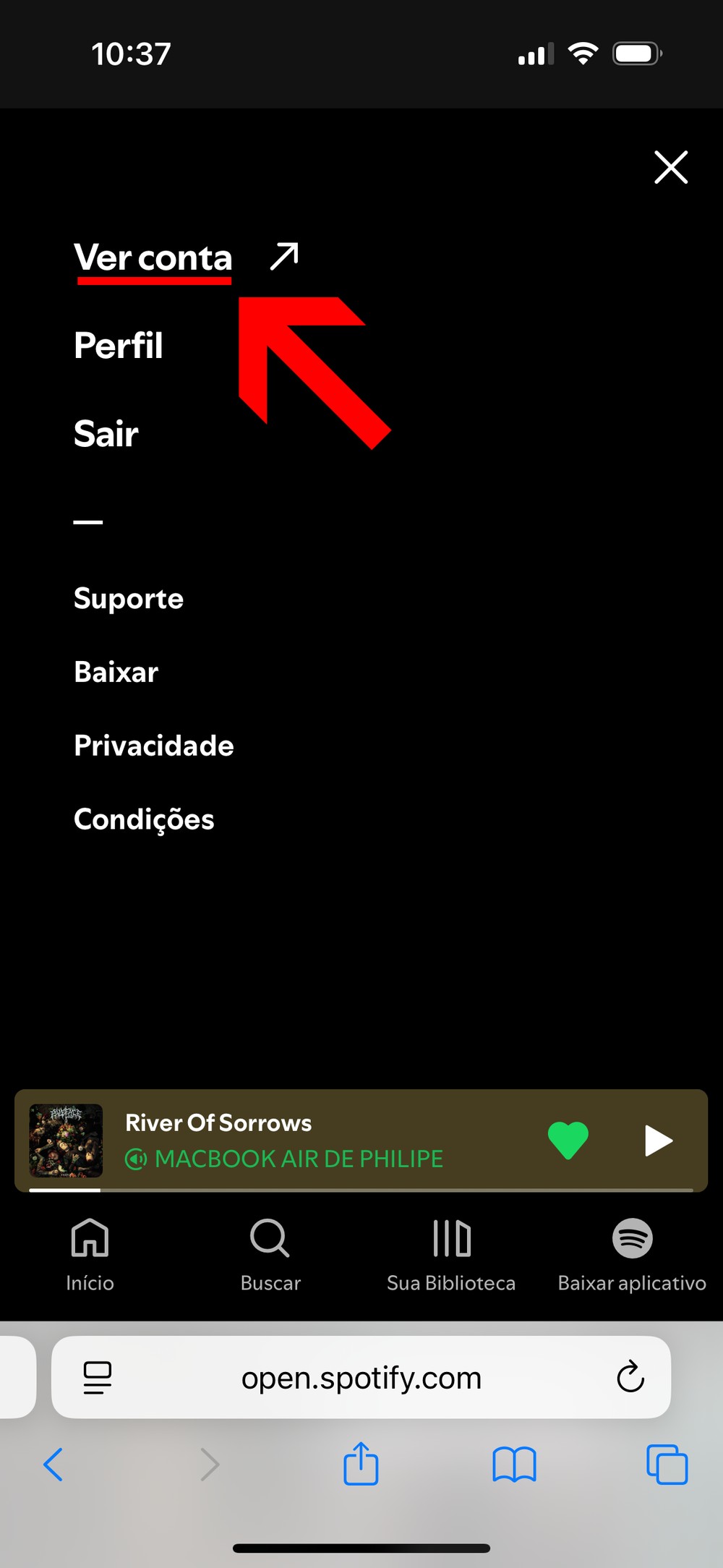Reload the page in Safari
The width and height of the screenshot is (723, 1568).
click(x=630, y=1377)
